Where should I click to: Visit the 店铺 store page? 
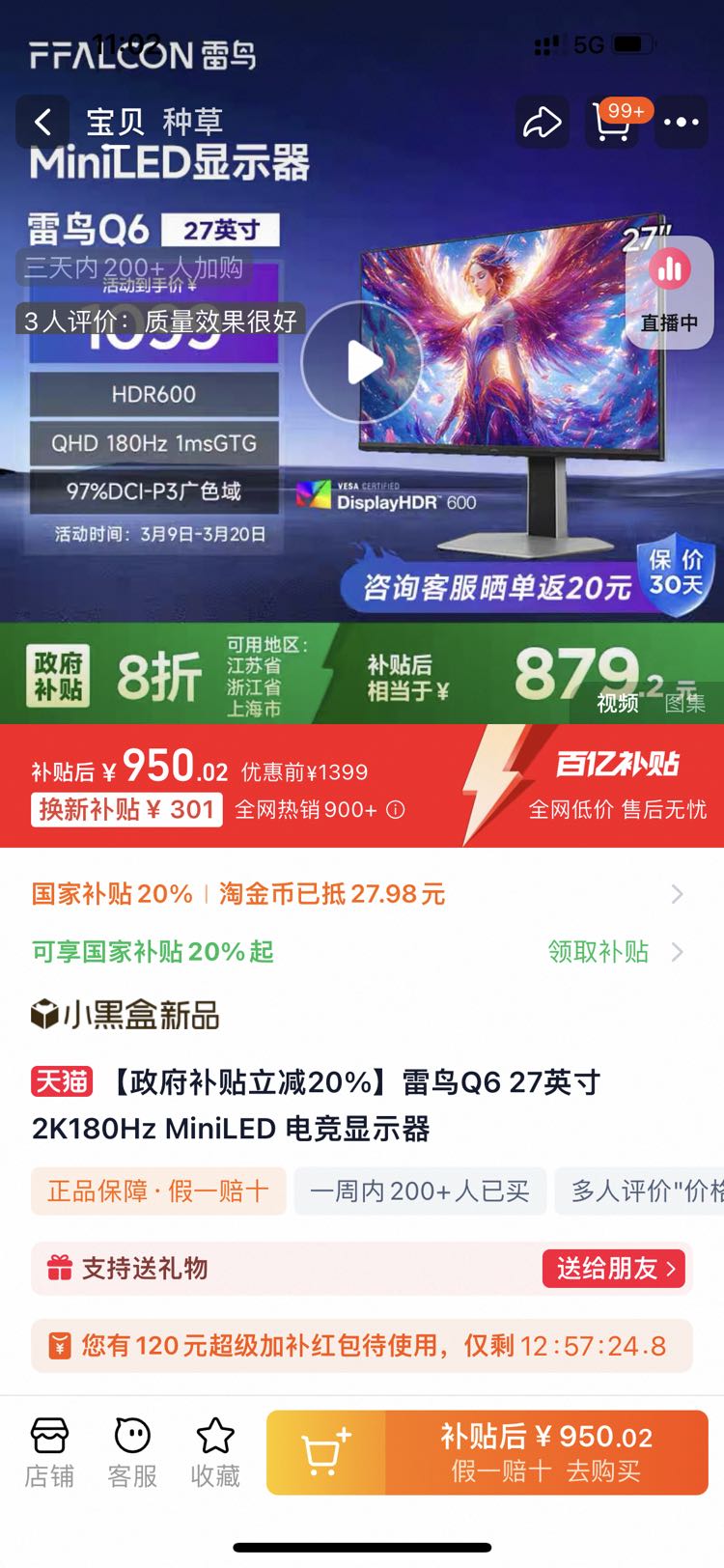coord(49,1452)
